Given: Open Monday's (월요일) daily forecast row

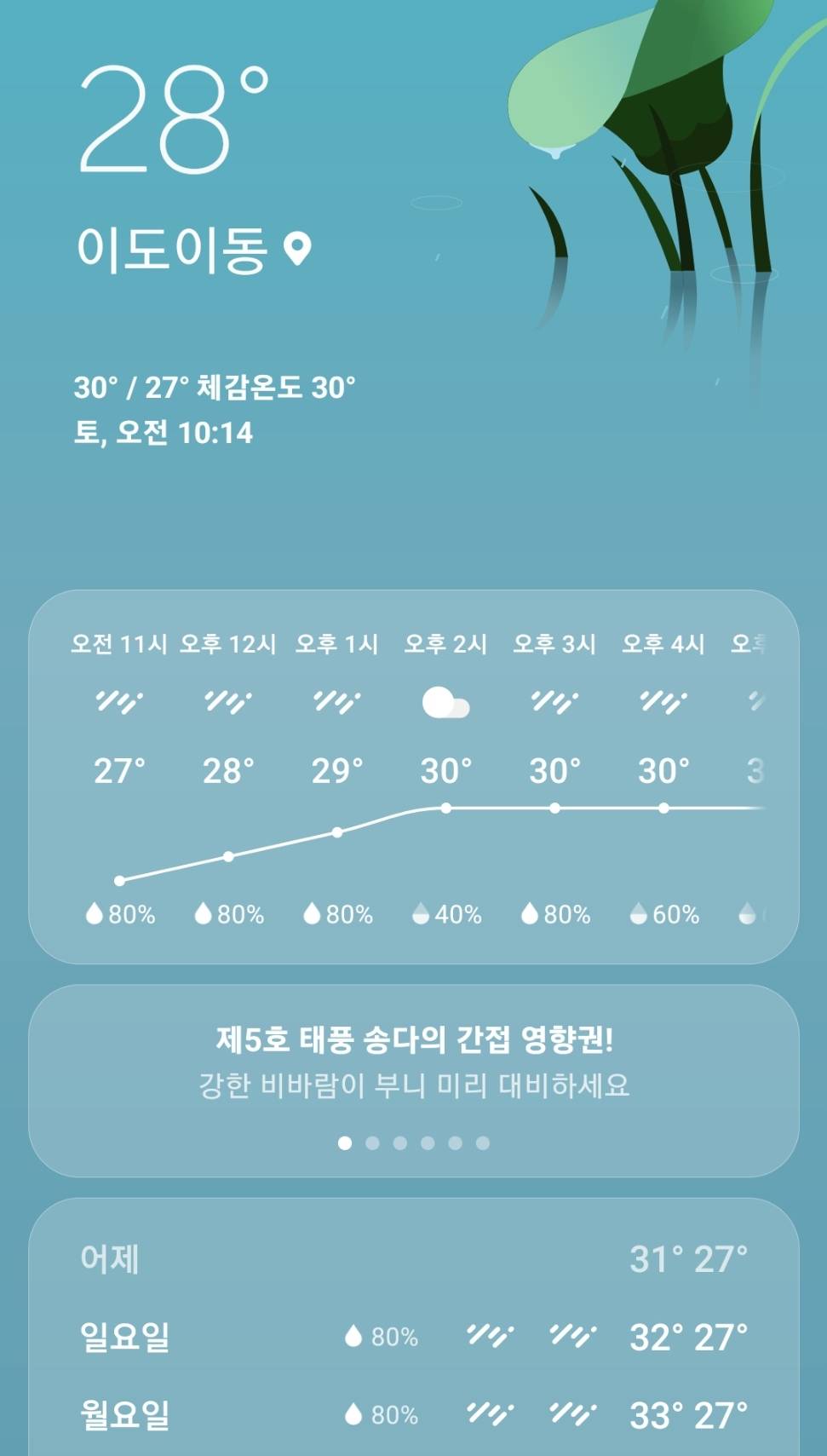Looking at the screenshot, I should (413, 1415).
